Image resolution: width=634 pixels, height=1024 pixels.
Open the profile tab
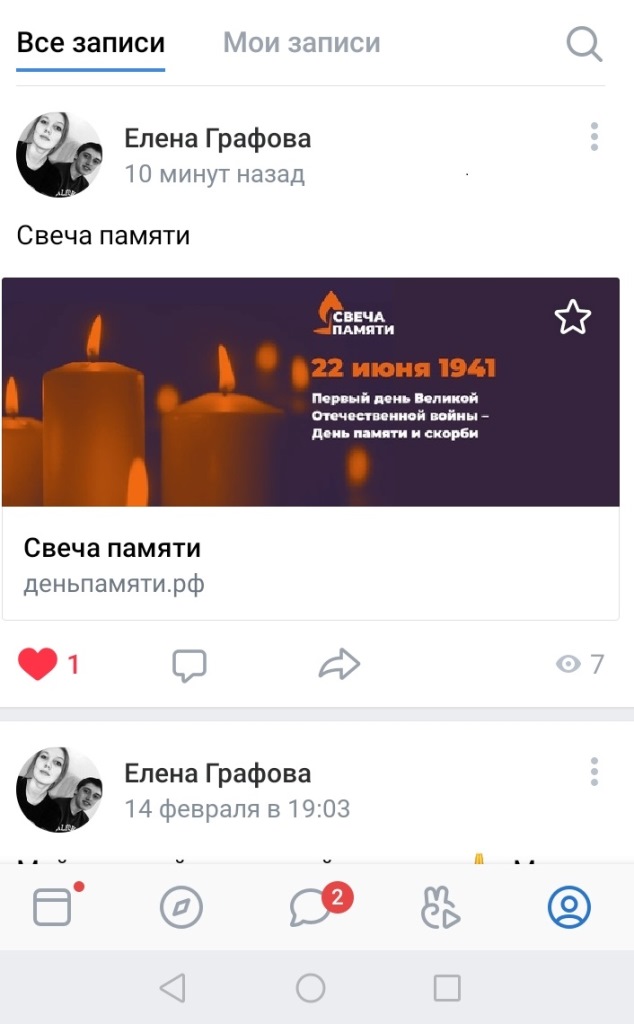pyautogui.click(x=569, y=907)
